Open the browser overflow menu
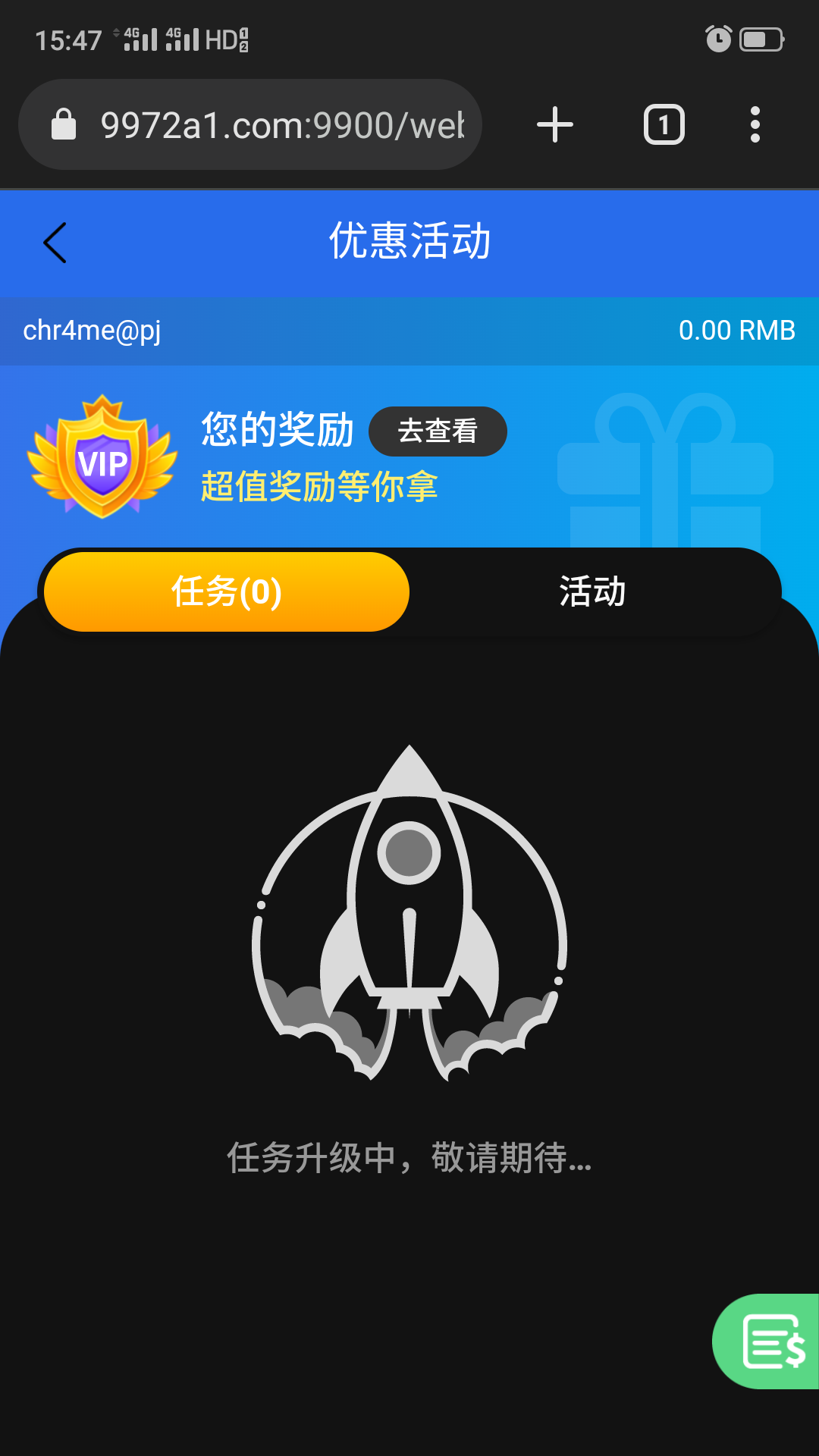 (x=755, y=125)
